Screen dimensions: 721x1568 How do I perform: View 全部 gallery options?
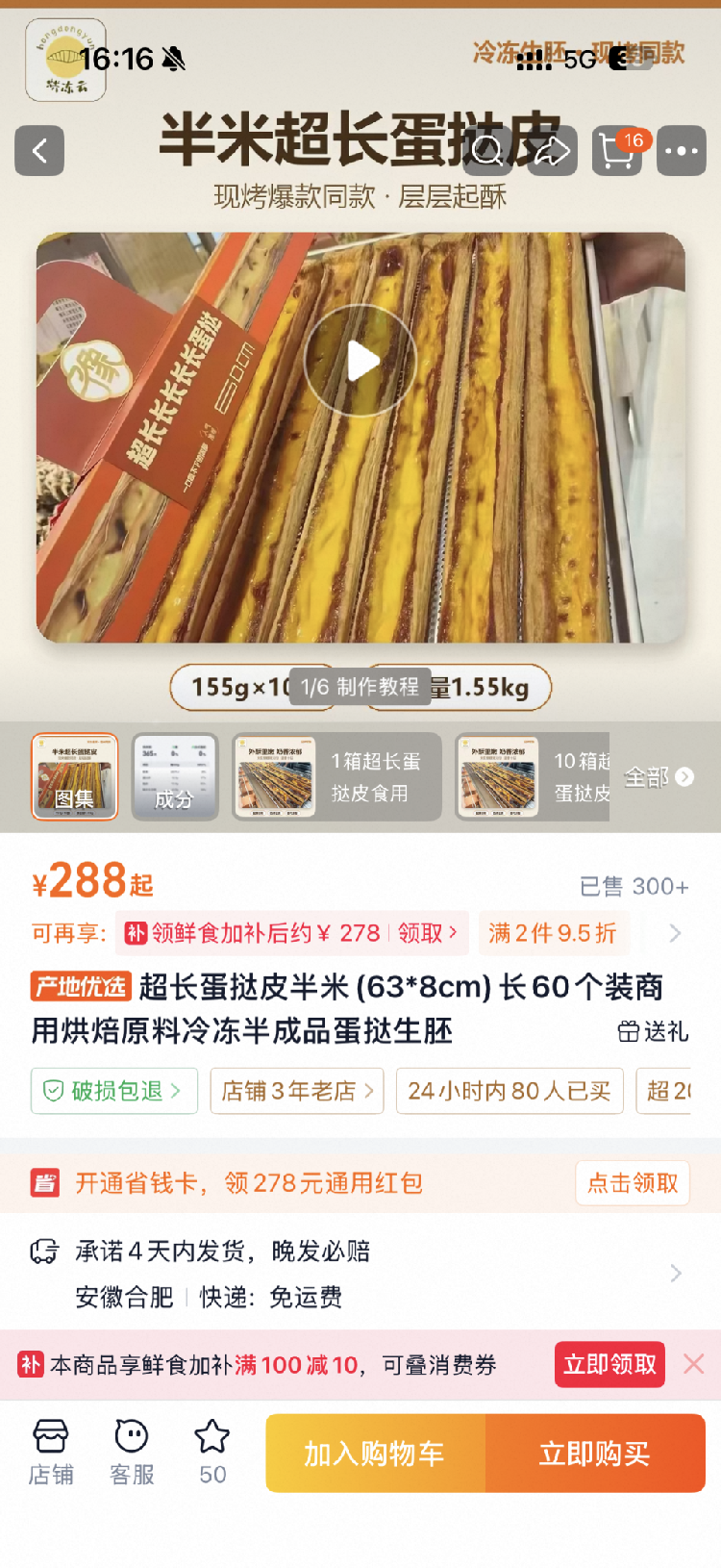pyautogui.click(x=659, y=777)
